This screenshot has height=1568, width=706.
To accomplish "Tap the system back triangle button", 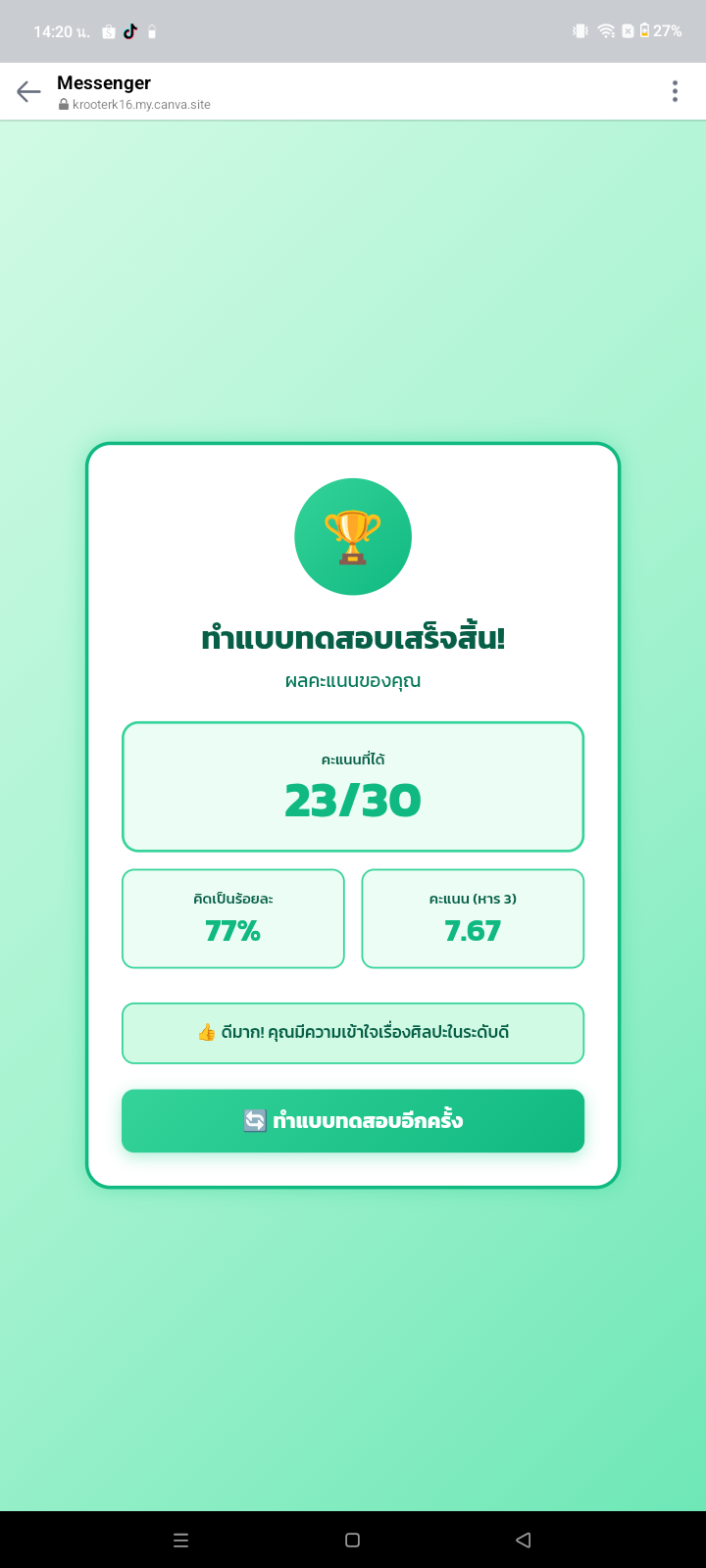I will click(x=524, y=1541).
